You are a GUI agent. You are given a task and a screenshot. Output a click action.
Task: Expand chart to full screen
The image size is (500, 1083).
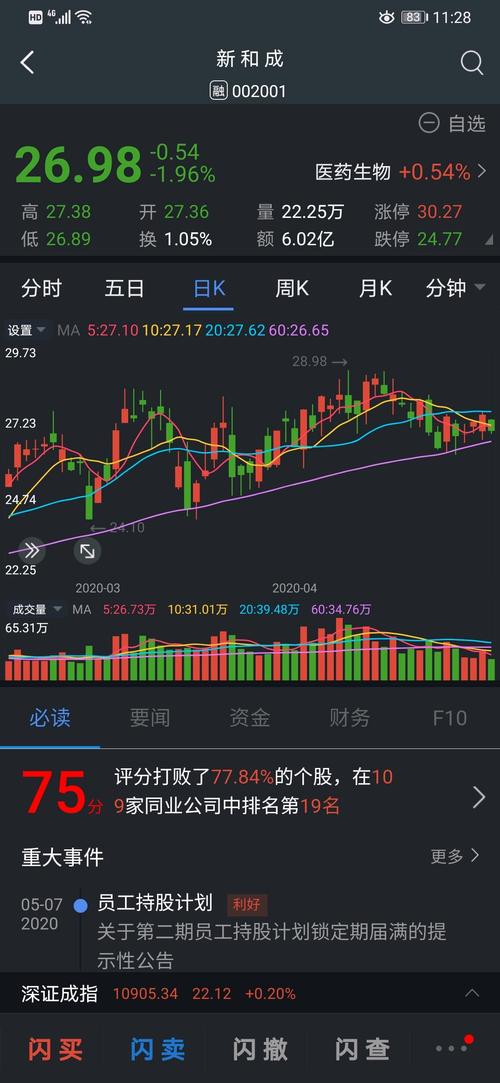[88, 550]
